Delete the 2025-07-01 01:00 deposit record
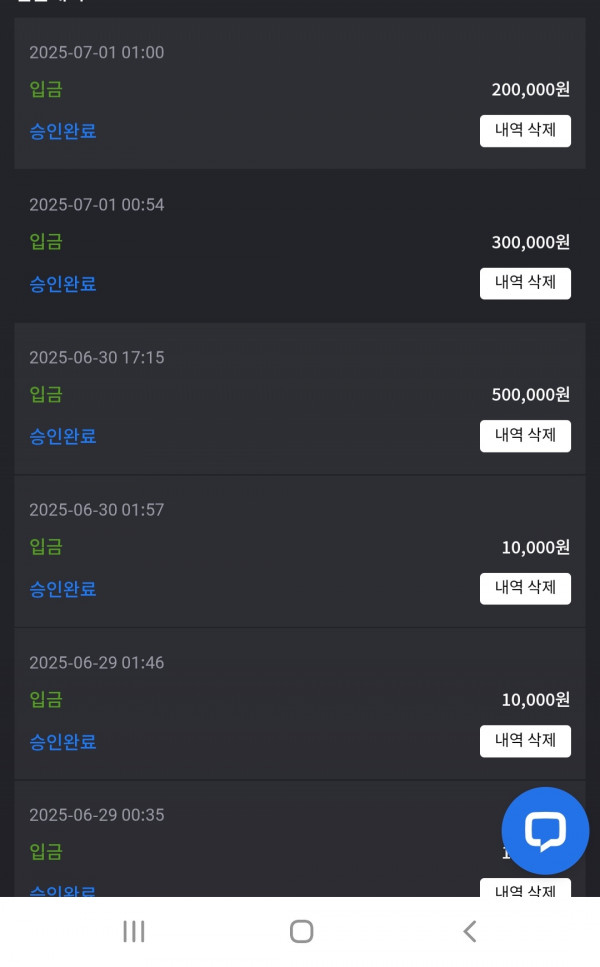600x967 pixels. click(525, 131)
